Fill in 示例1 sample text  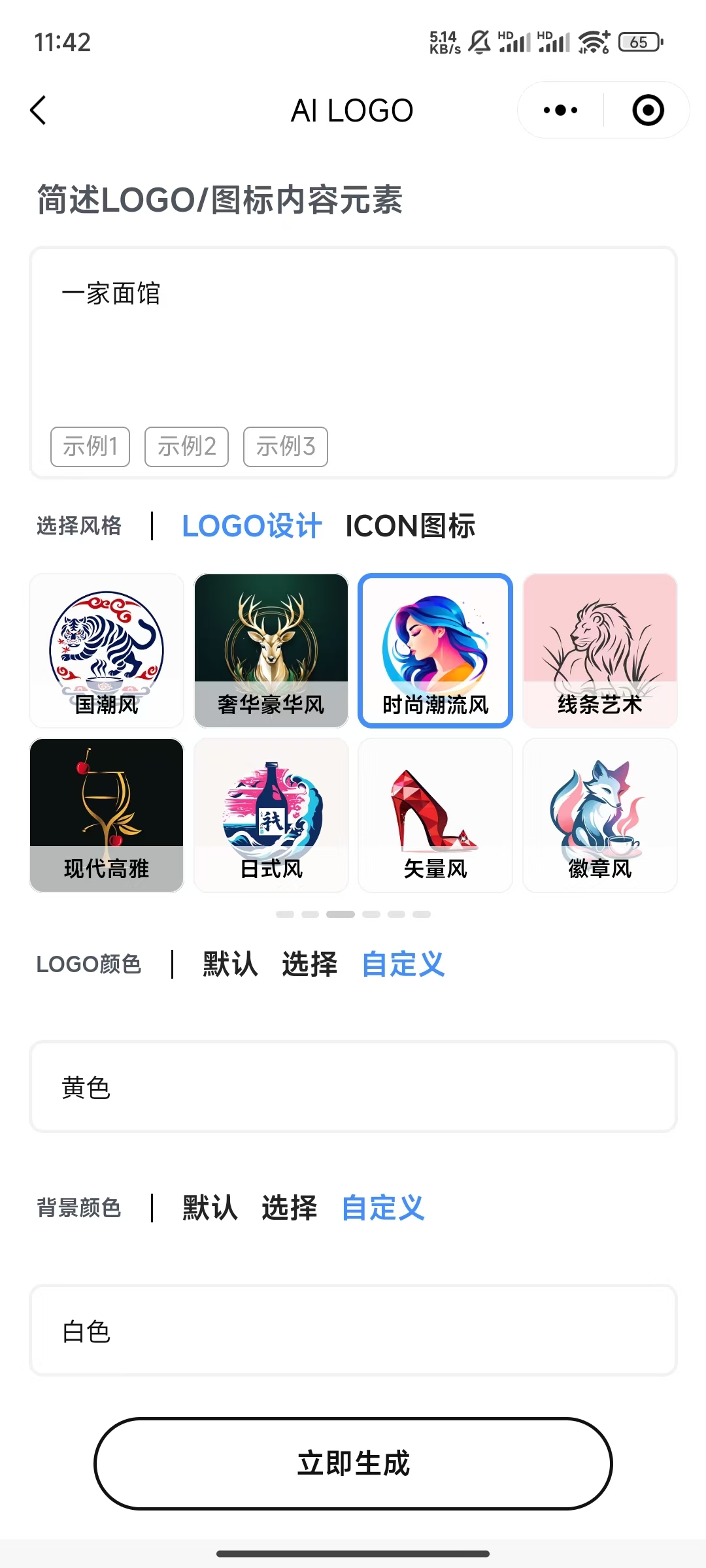[x=90, y=447]
